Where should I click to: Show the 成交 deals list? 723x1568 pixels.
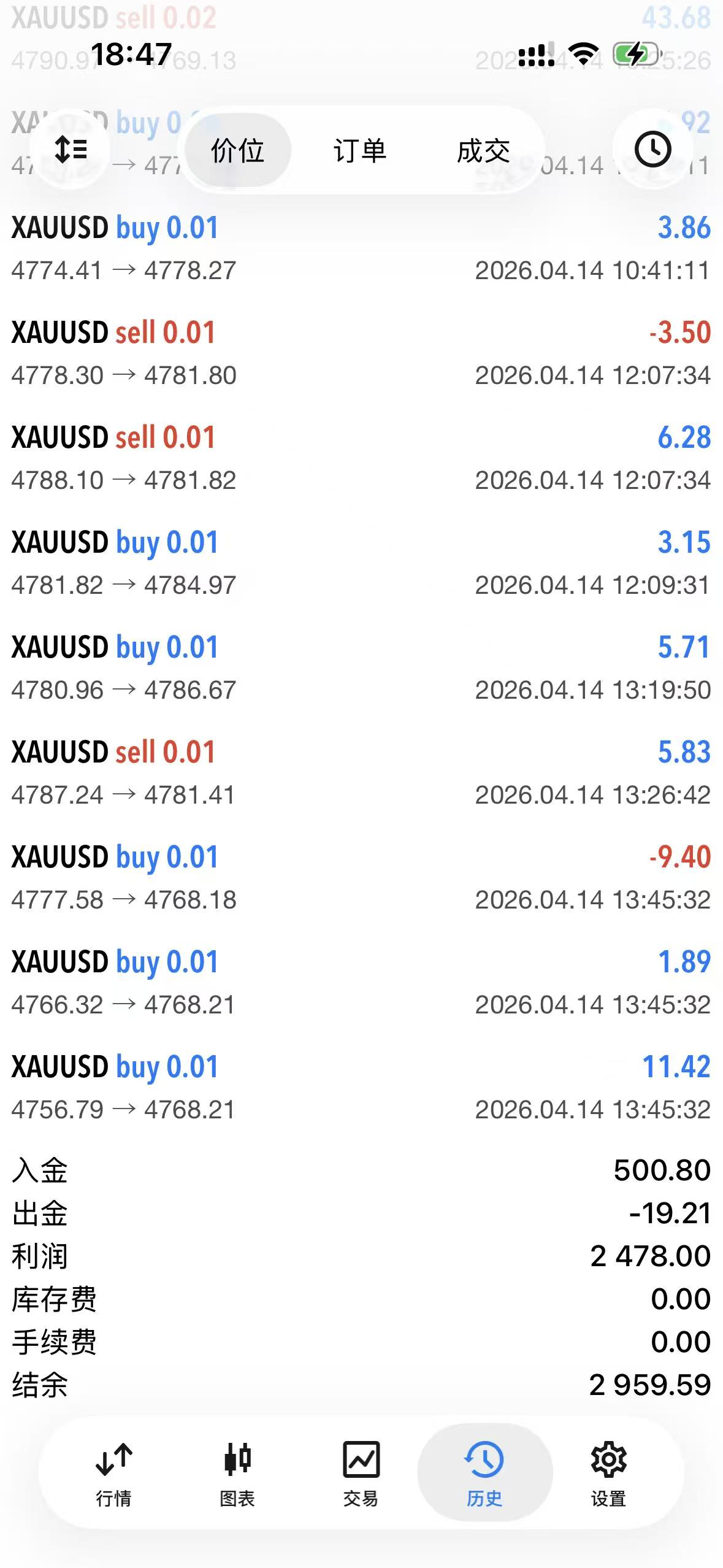click(483, 151)
